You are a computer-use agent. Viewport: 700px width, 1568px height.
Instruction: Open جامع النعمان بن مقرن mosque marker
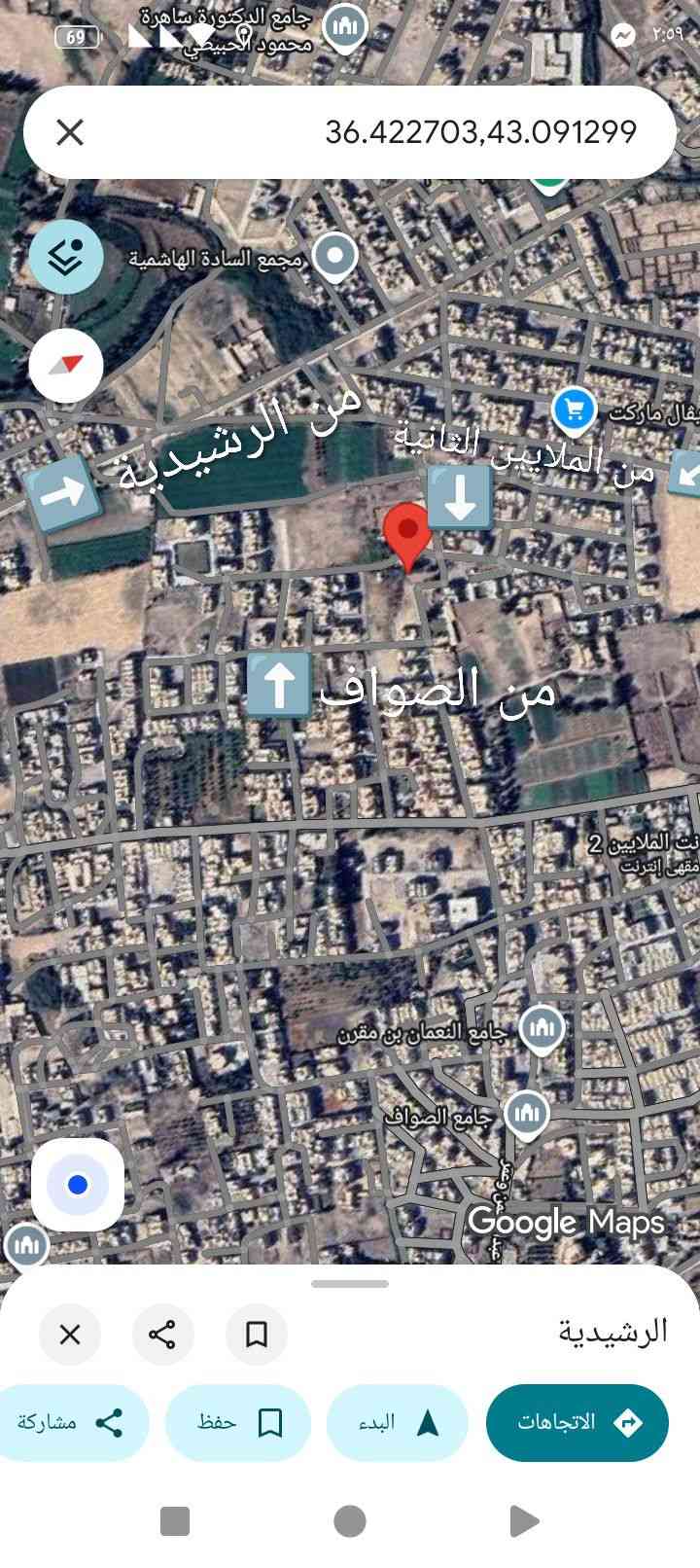click(542, 1029)
